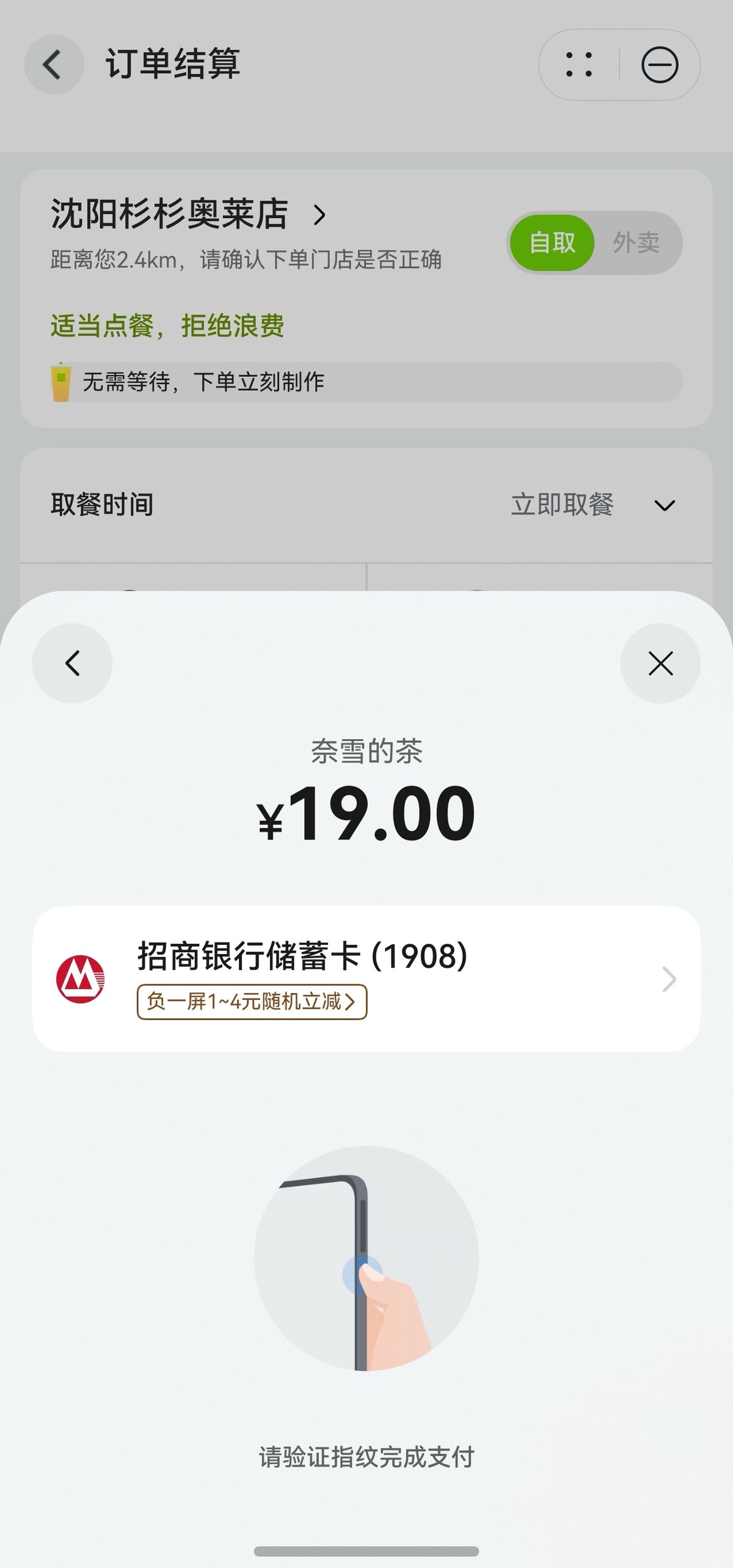Go back in the payment sheet
733x1568 pixels.
(x=72, y=663)
